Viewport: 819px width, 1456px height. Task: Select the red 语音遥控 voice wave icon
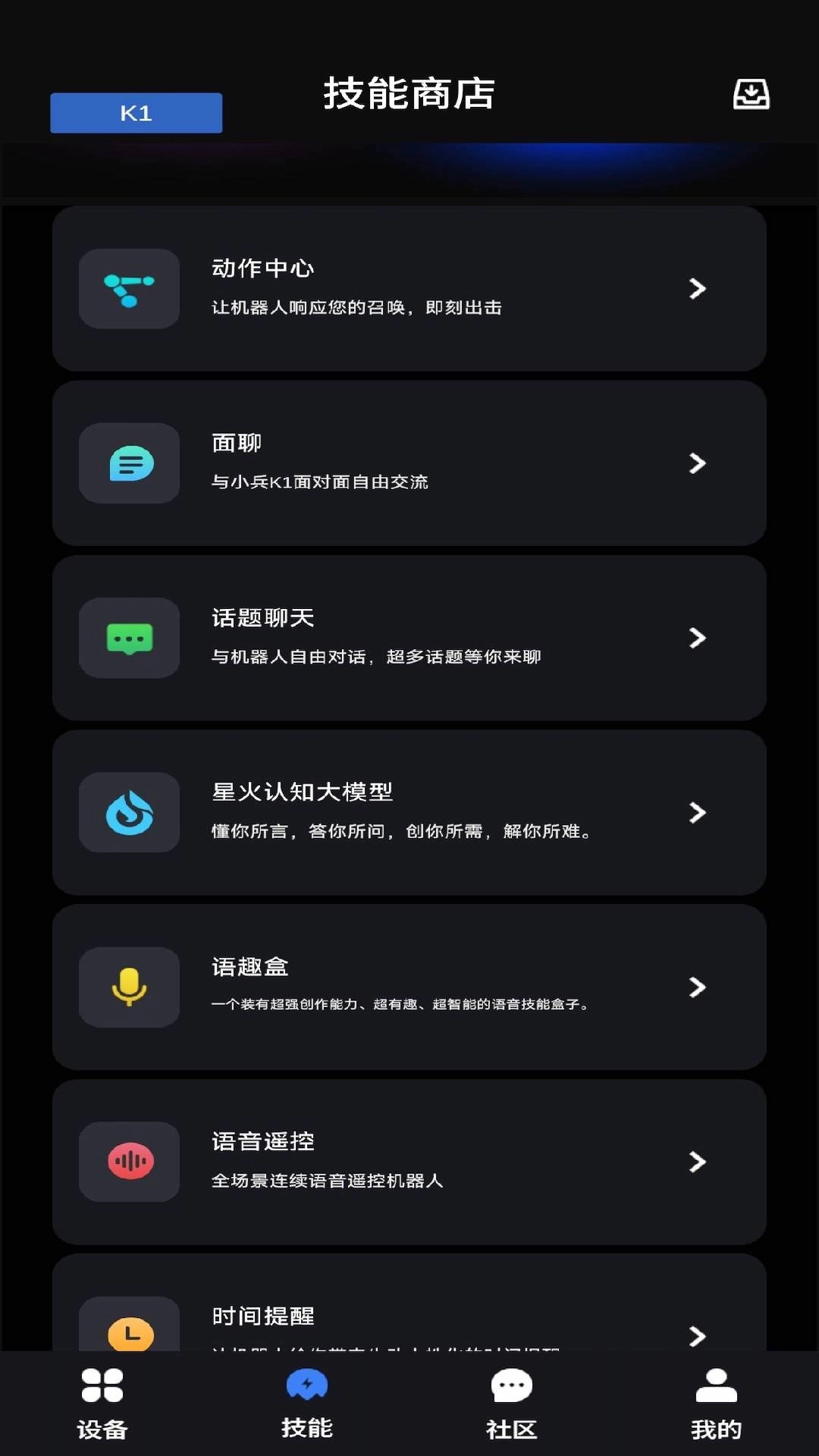pos(129,1163)
